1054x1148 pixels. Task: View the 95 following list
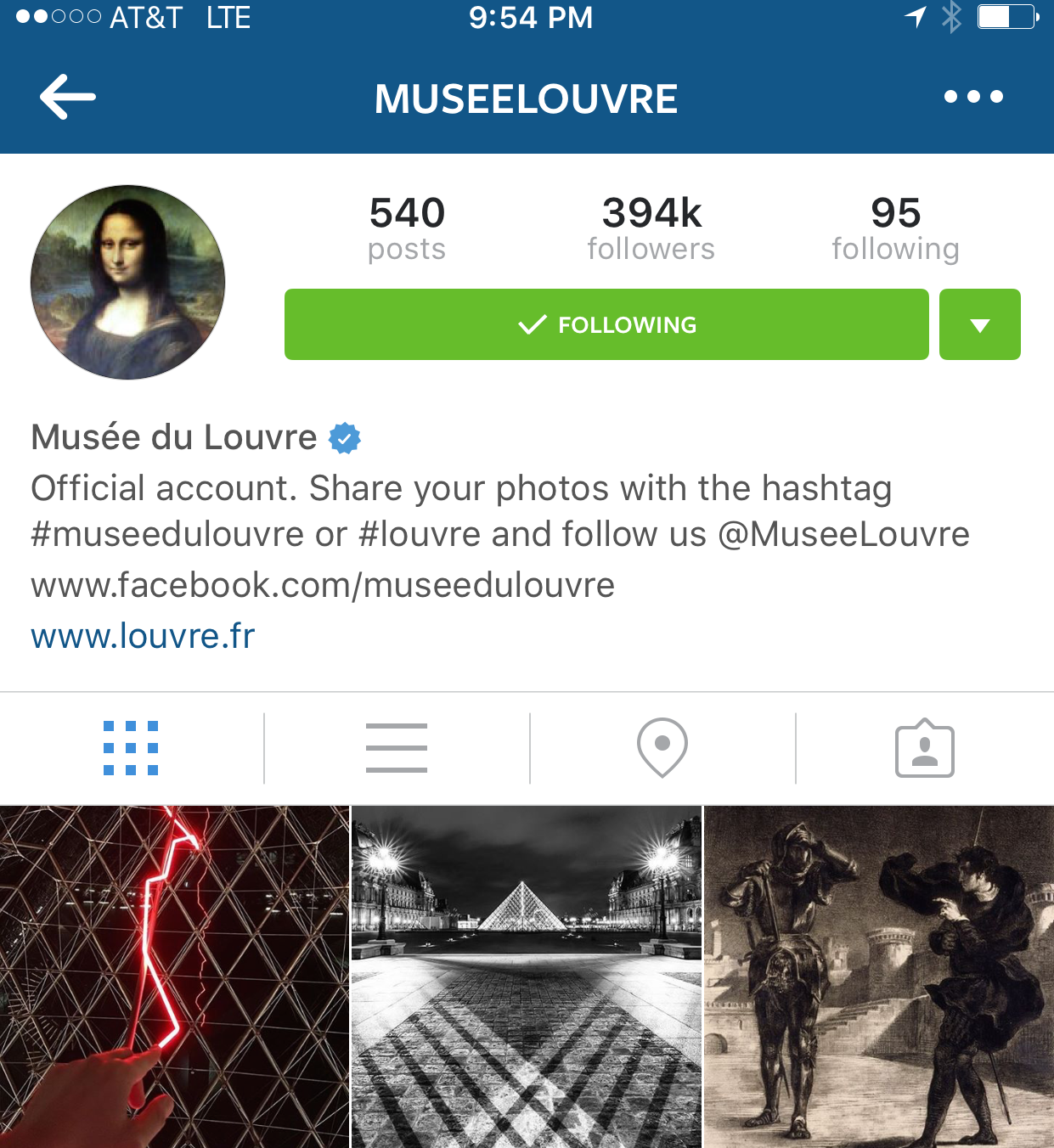coord(895,228)
